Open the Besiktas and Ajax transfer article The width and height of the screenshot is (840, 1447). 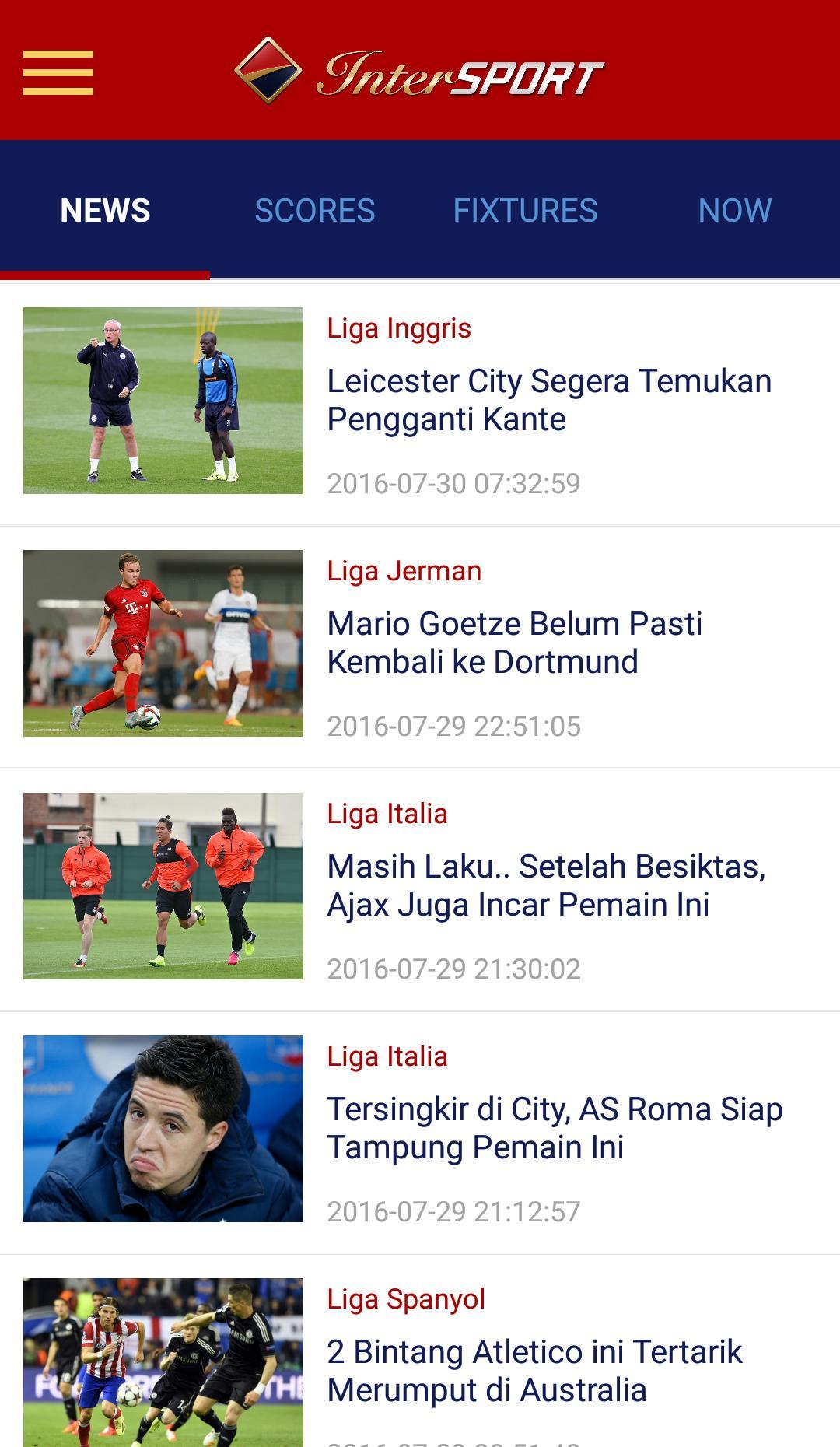pyautogui.click(x=546, y=885)
